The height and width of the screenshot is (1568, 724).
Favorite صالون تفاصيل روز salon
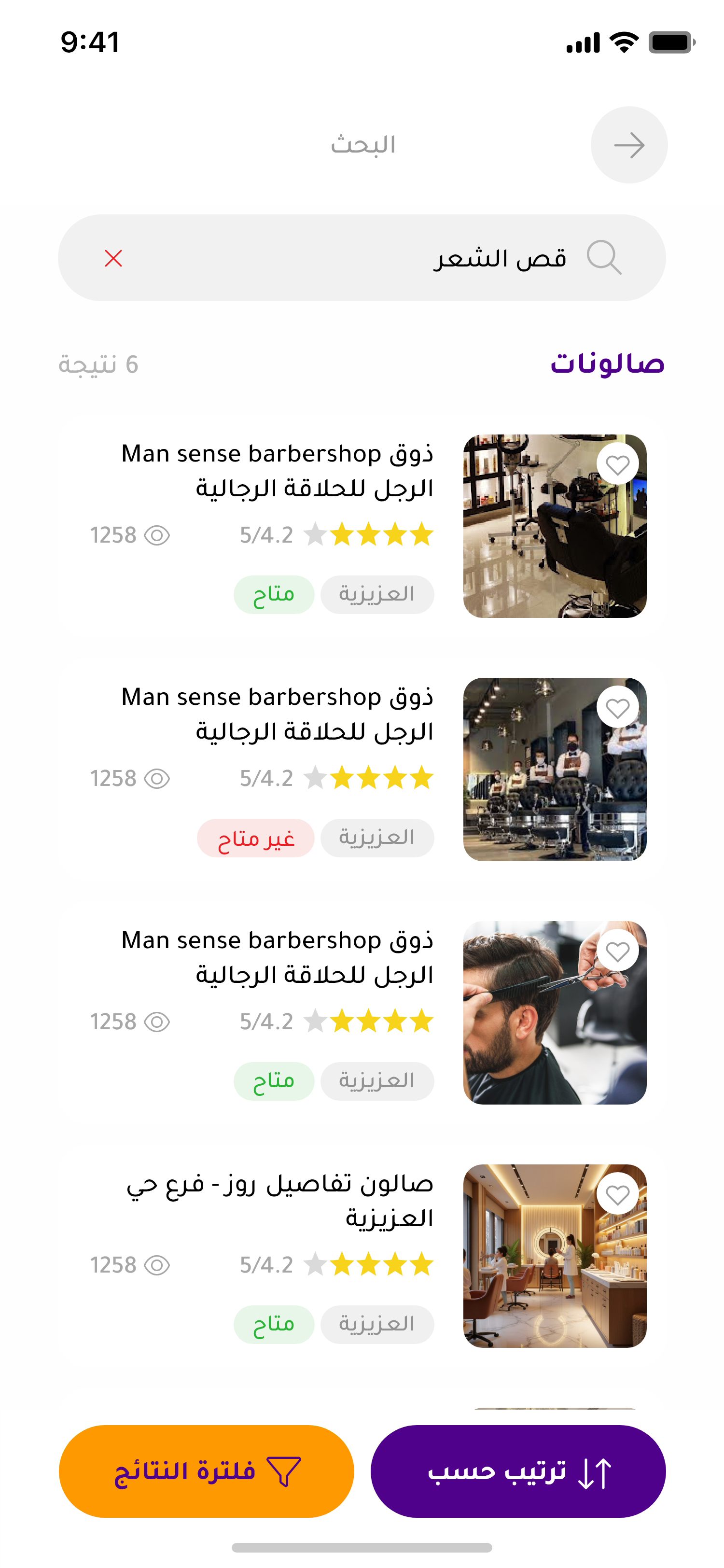pyautogui.click(x=617, y=1195)
